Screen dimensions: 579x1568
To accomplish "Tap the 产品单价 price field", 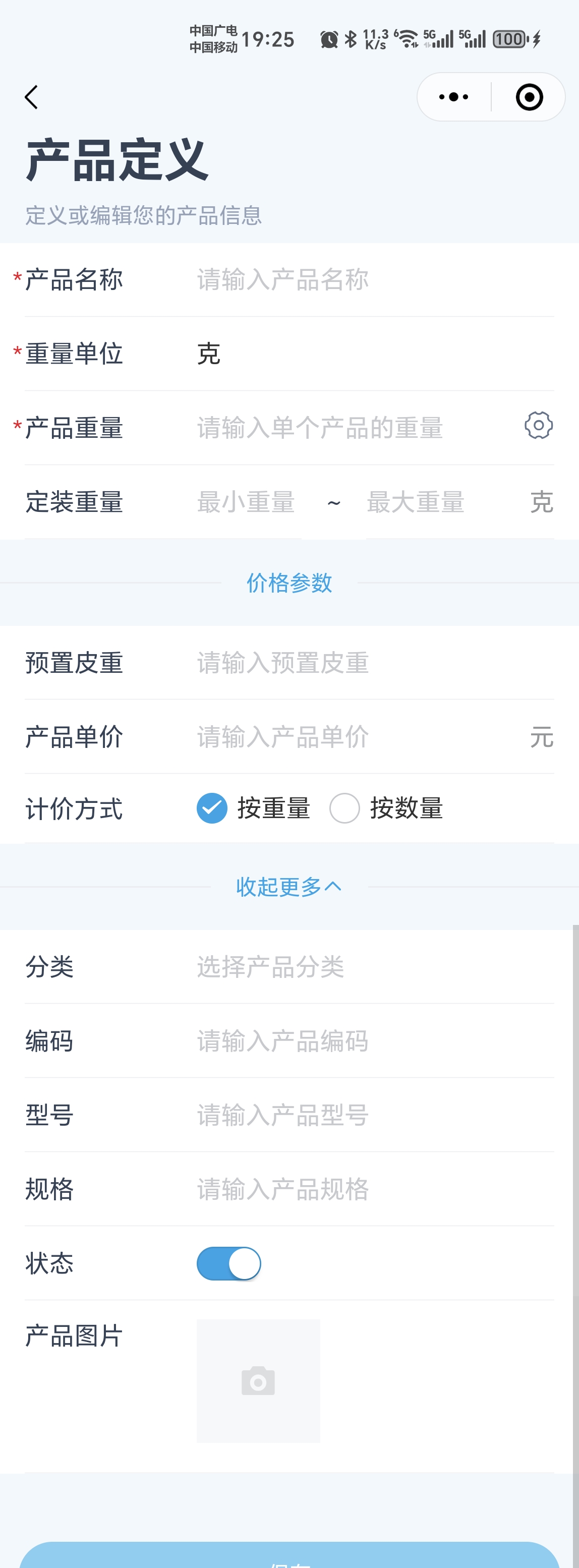I will (353, 737).
